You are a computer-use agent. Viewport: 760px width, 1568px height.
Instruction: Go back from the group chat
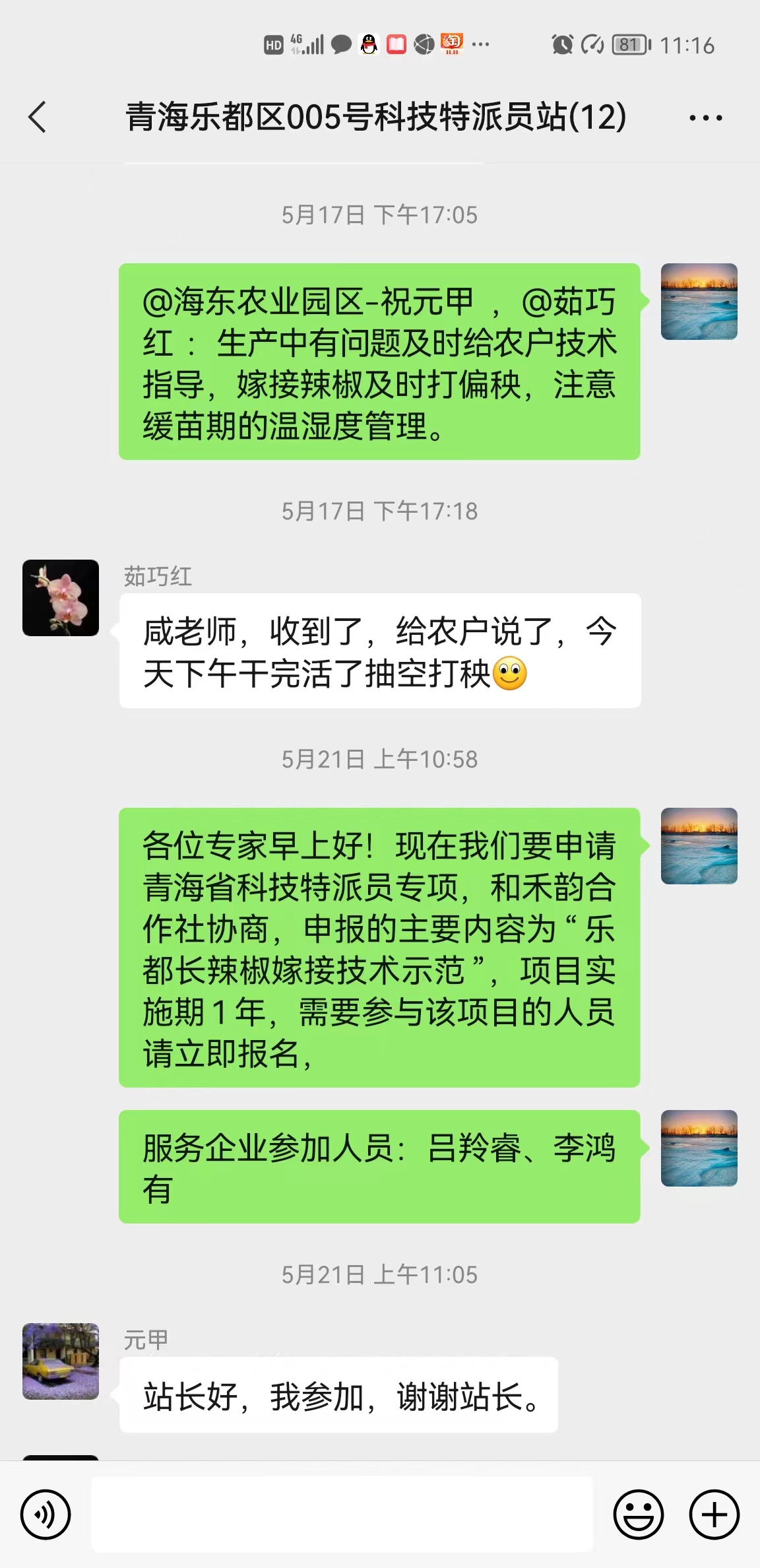pos(38,117)
